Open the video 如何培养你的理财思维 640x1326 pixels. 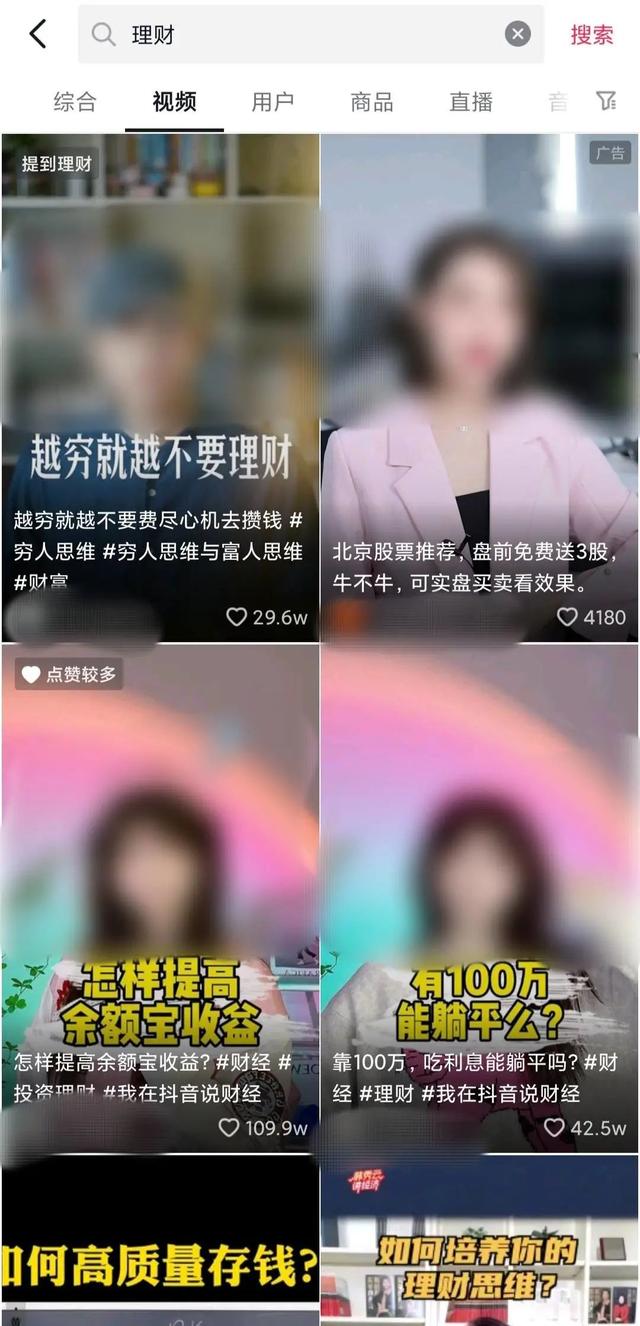point(479,1241)
